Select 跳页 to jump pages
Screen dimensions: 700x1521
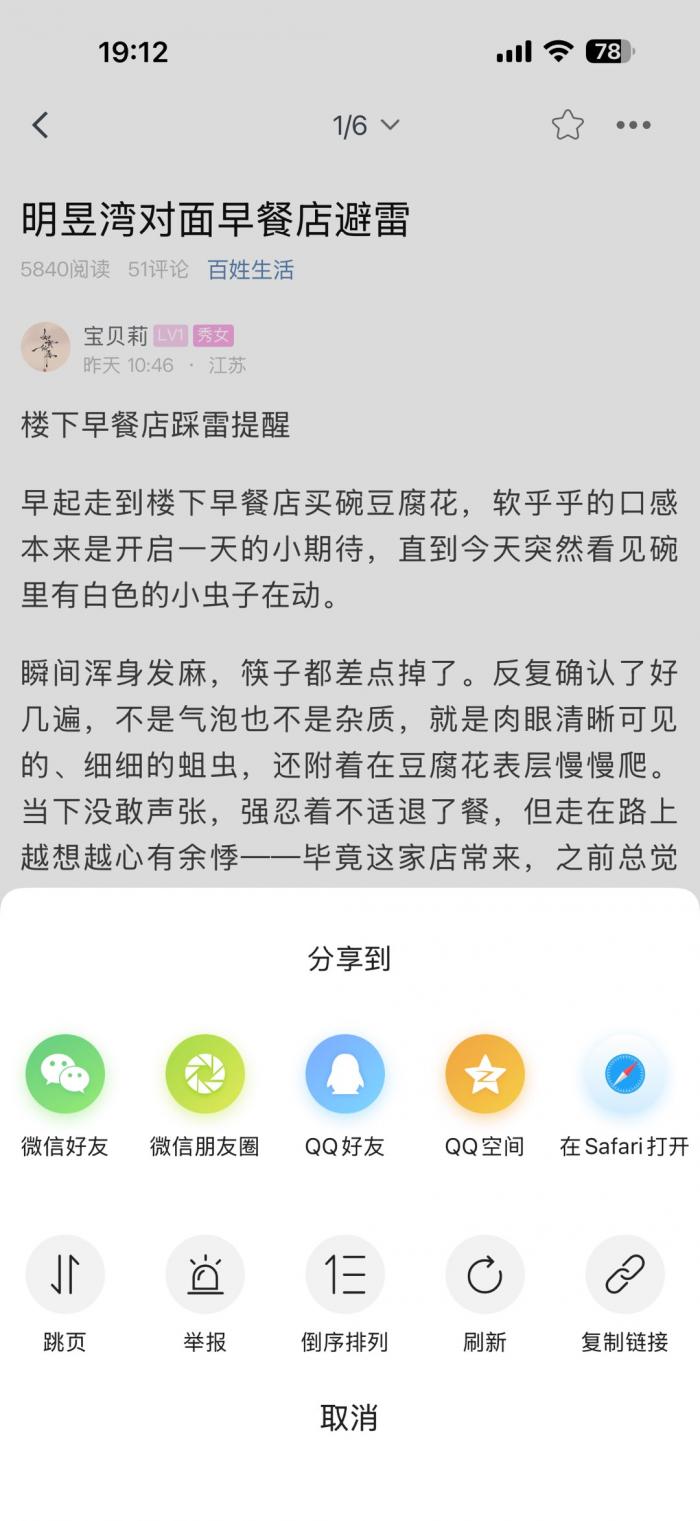(65, 1274)
